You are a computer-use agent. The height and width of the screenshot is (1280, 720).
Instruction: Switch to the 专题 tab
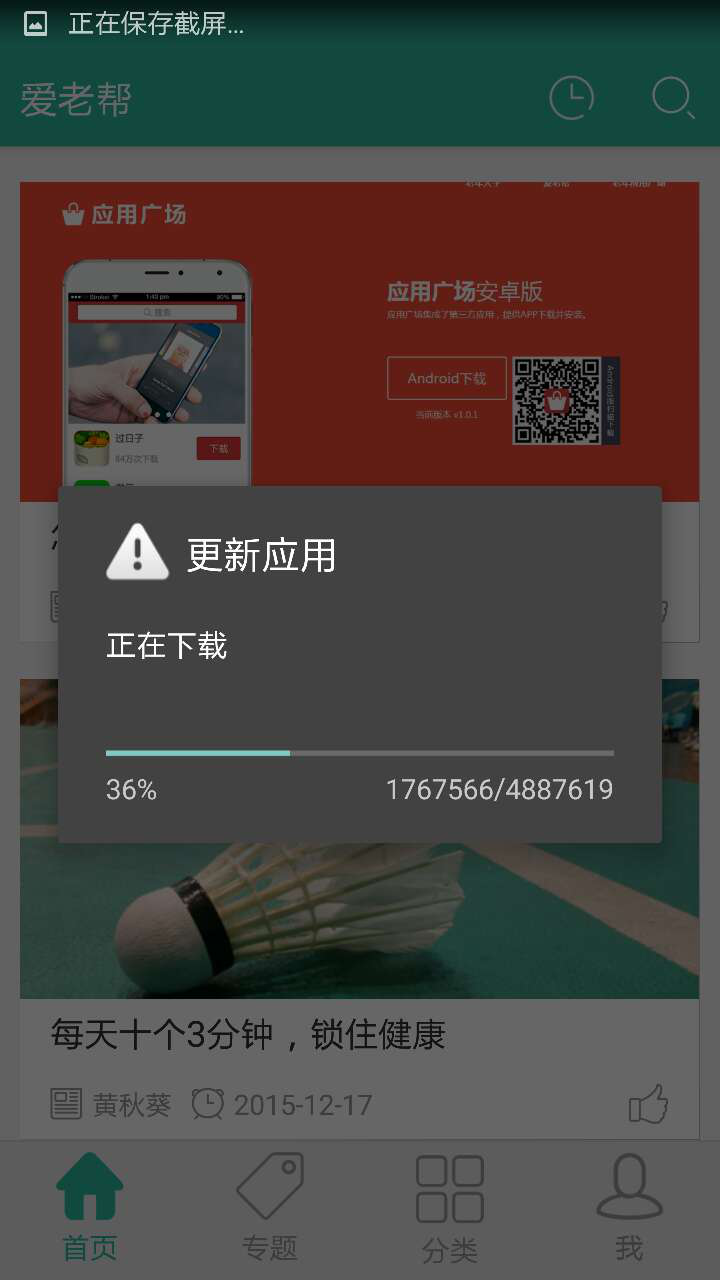click(270, 1207)
